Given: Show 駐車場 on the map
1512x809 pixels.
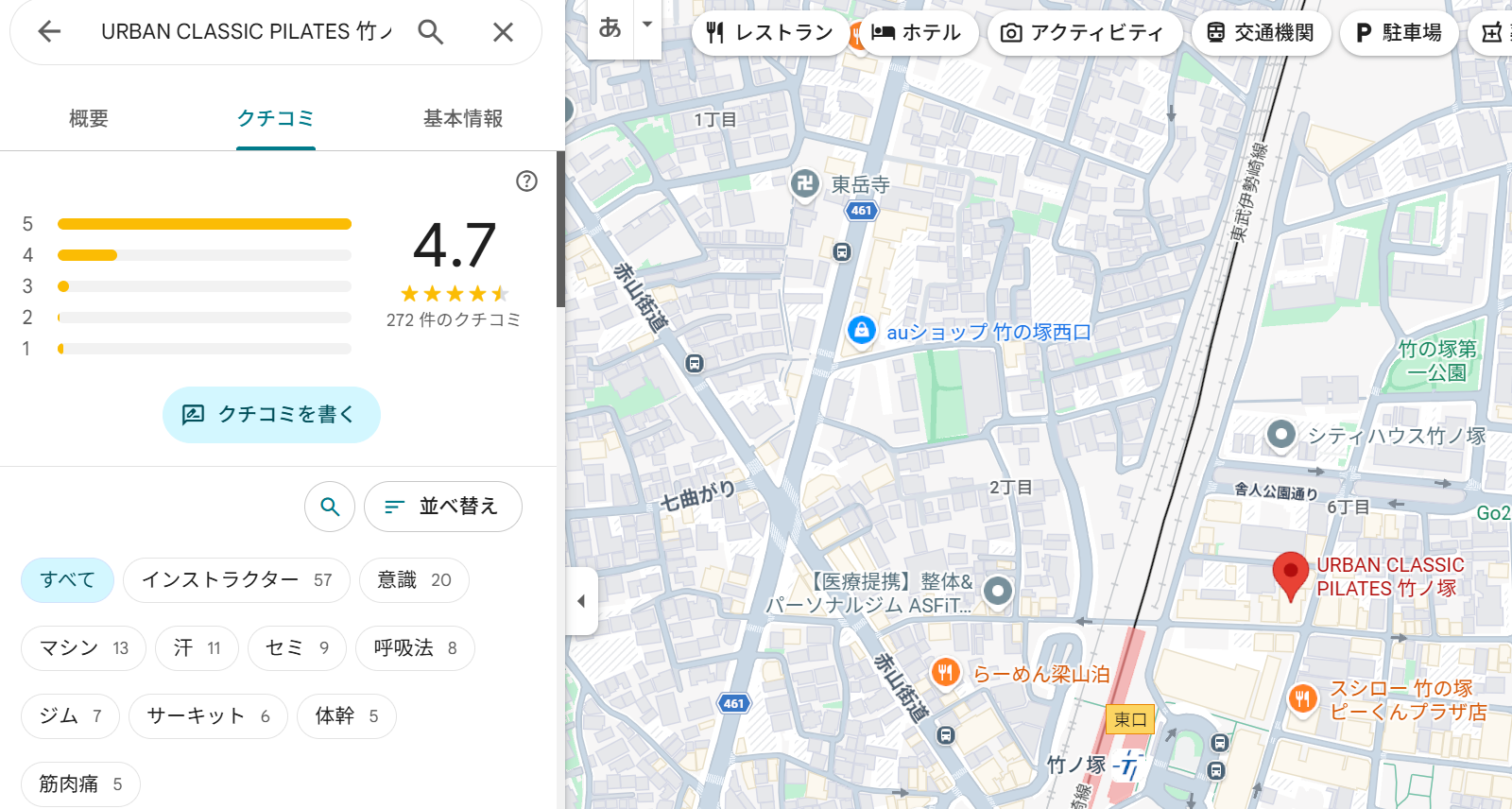Looking at the screenshot, I should pos(1399,33).
